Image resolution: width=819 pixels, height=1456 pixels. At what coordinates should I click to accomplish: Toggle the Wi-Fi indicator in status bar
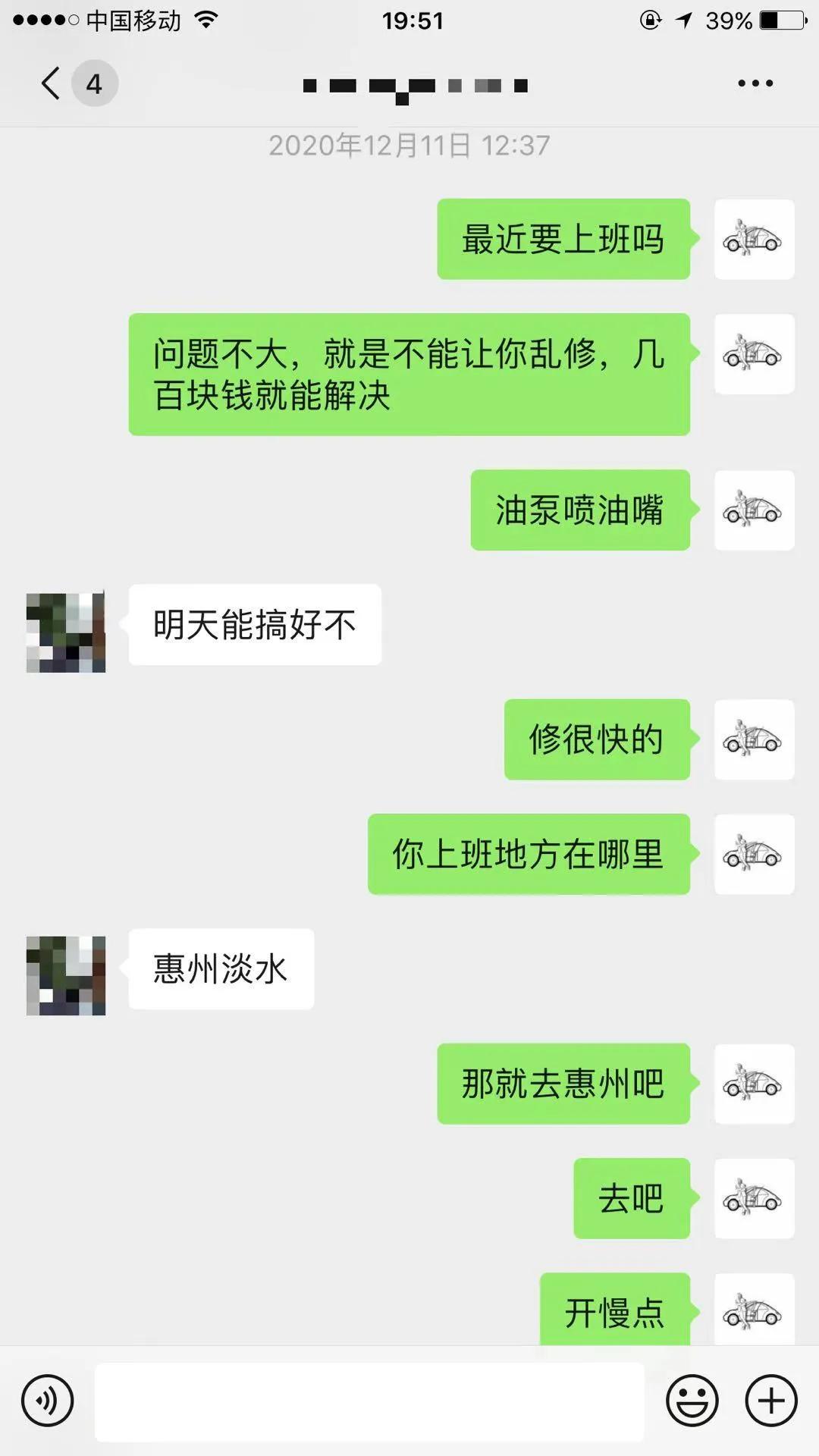[x=206, y=19]
